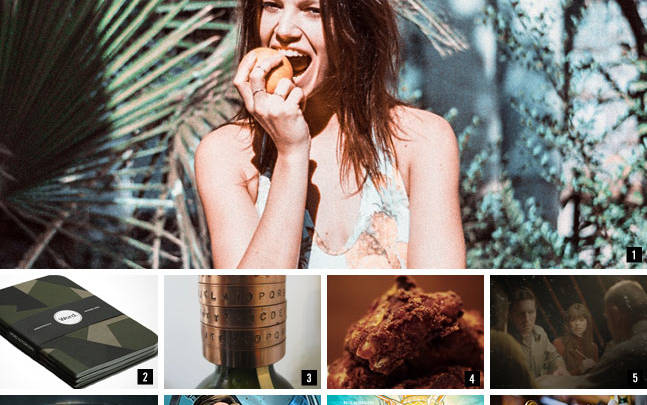Open tile 2 with camouflage notebooks
Image resolution: width=647 pixels, height=405 pixels.
point(78,331)
